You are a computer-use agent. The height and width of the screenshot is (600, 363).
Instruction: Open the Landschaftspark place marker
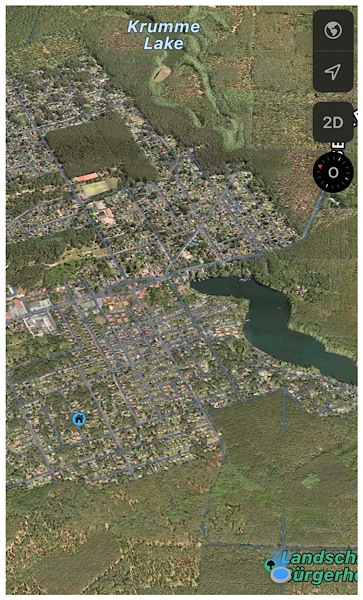271,564
